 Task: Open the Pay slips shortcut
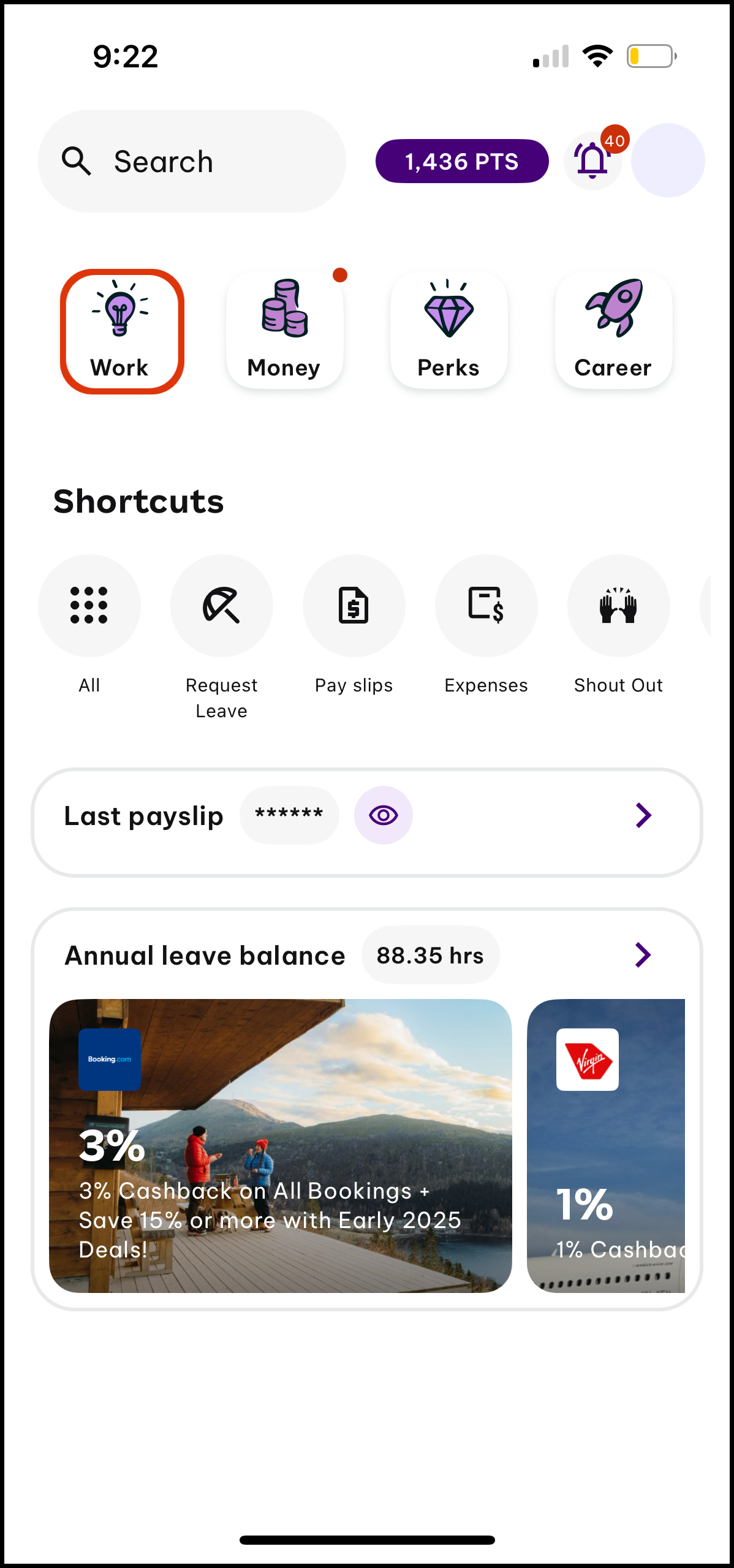(x=354, y=606)
